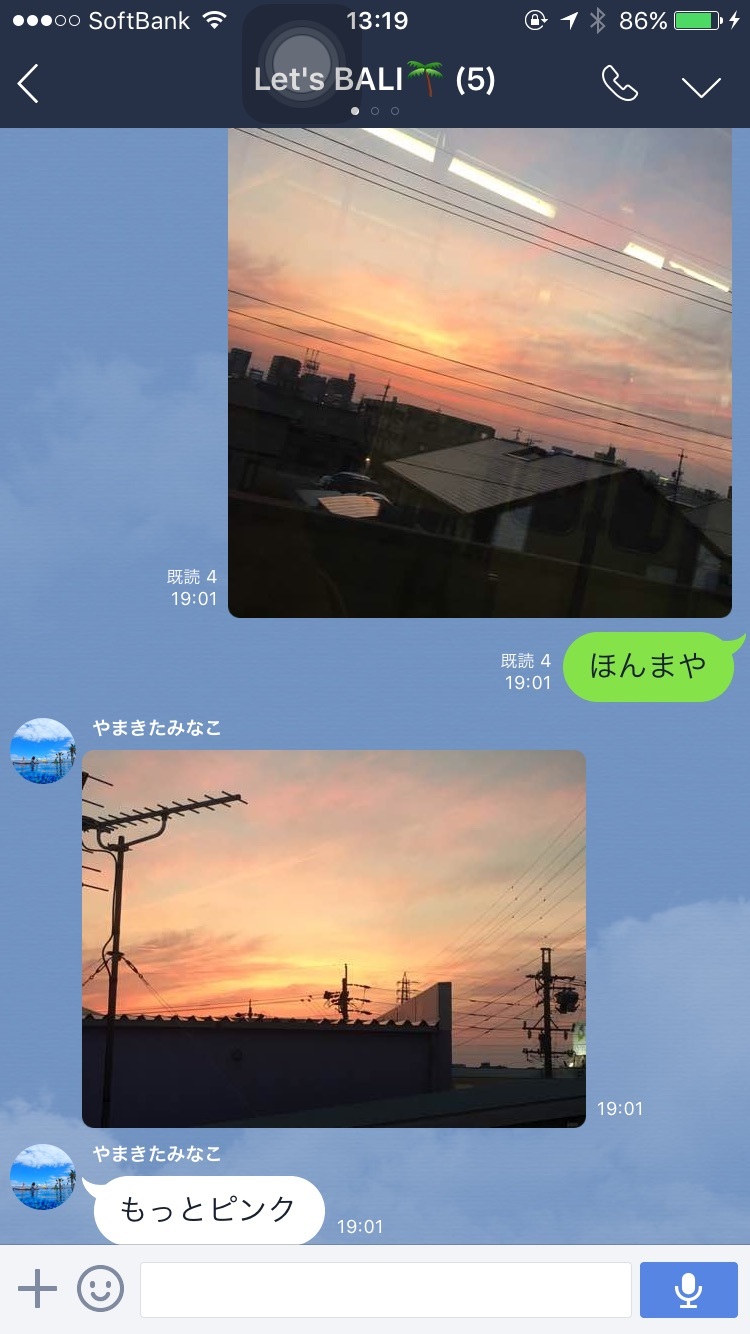Image resolution: width=750 pixels, height=1334 pixels.
Task: Expand the chat options dropdown arrow
Action: tap(701, 86)
